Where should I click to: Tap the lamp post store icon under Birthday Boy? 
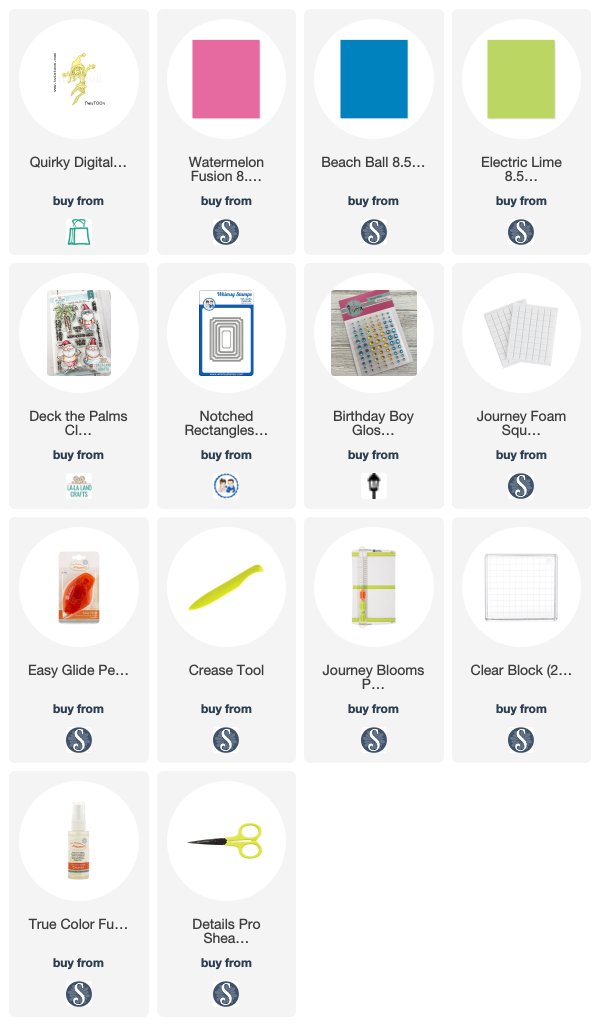pos(374,486)
